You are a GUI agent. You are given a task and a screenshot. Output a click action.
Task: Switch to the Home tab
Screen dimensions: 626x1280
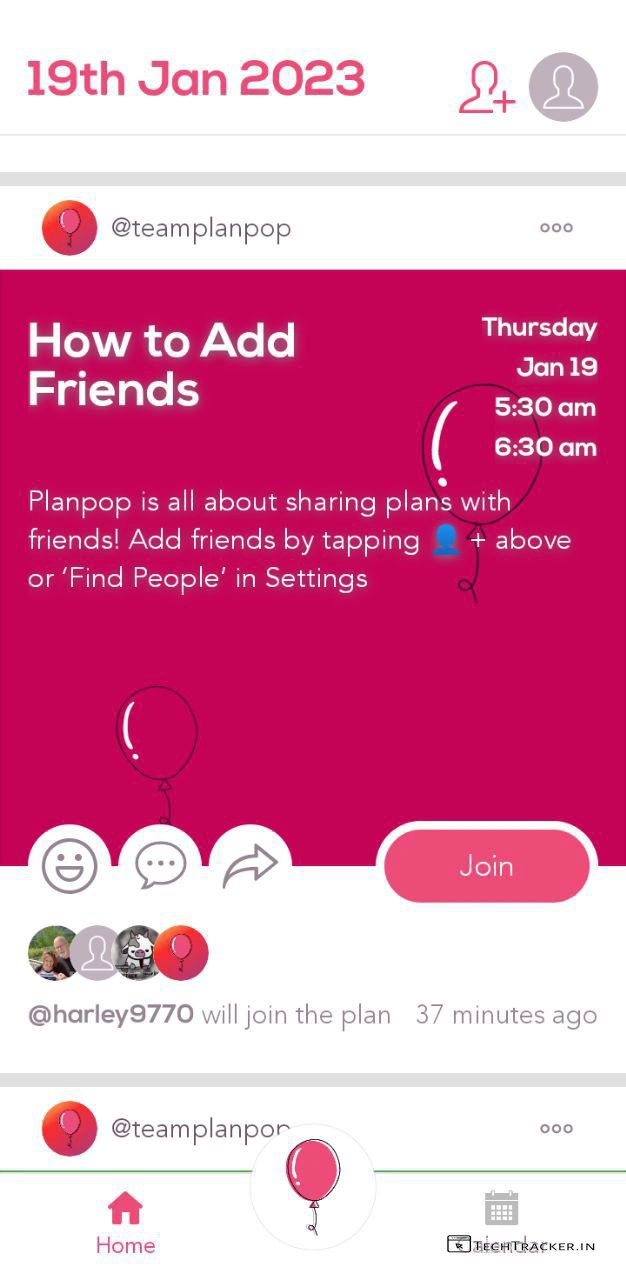click(x=125, y=1223)
